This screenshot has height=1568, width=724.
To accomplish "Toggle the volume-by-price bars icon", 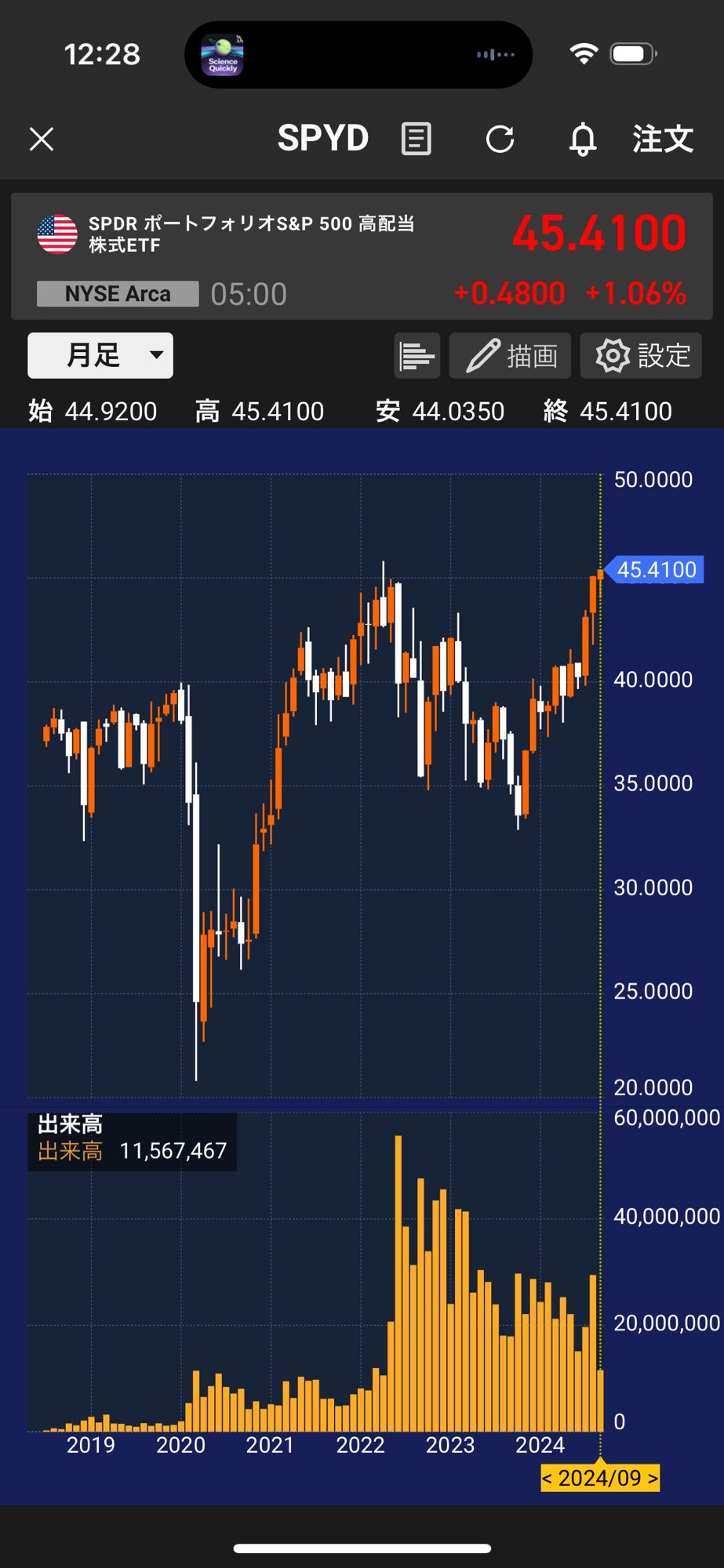I will [417, 356].
